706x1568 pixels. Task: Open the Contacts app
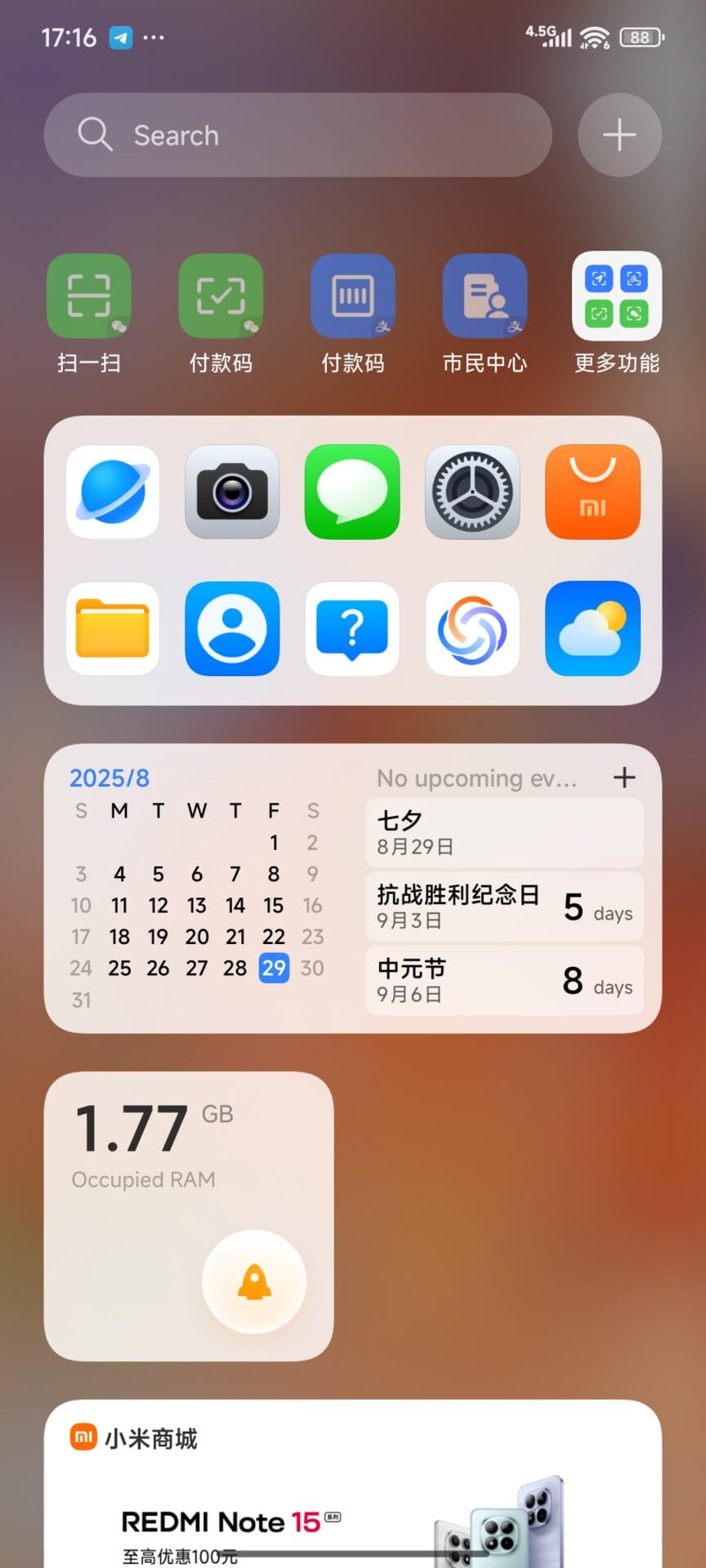(233, 629)
